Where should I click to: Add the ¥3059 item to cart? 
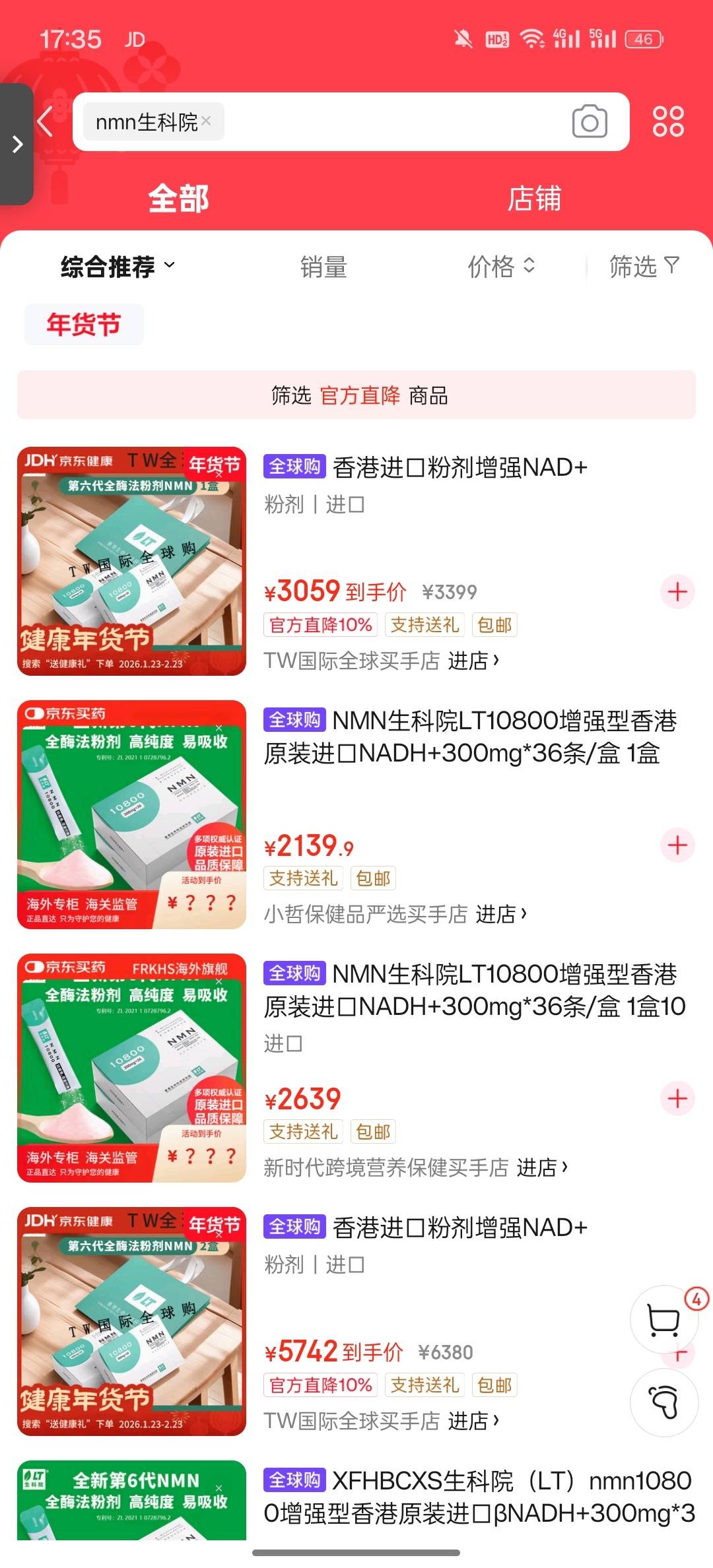(677, 591)
